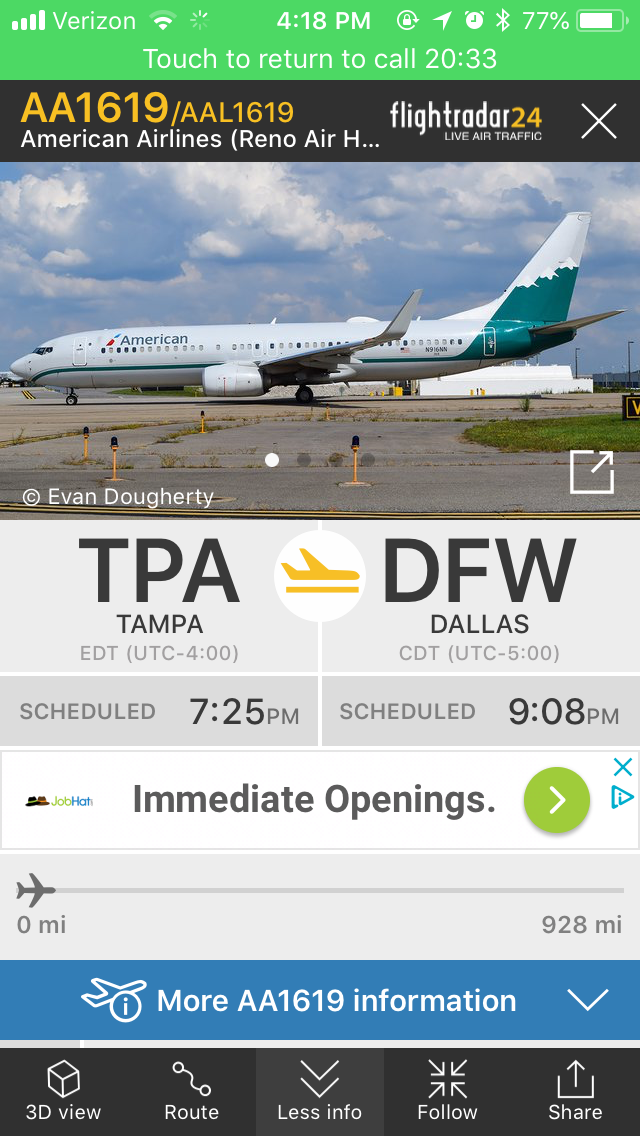The height and width of the screenshot is (1136, 640).
Task: Return to the ongoing call banner
Action: point(320,58)
